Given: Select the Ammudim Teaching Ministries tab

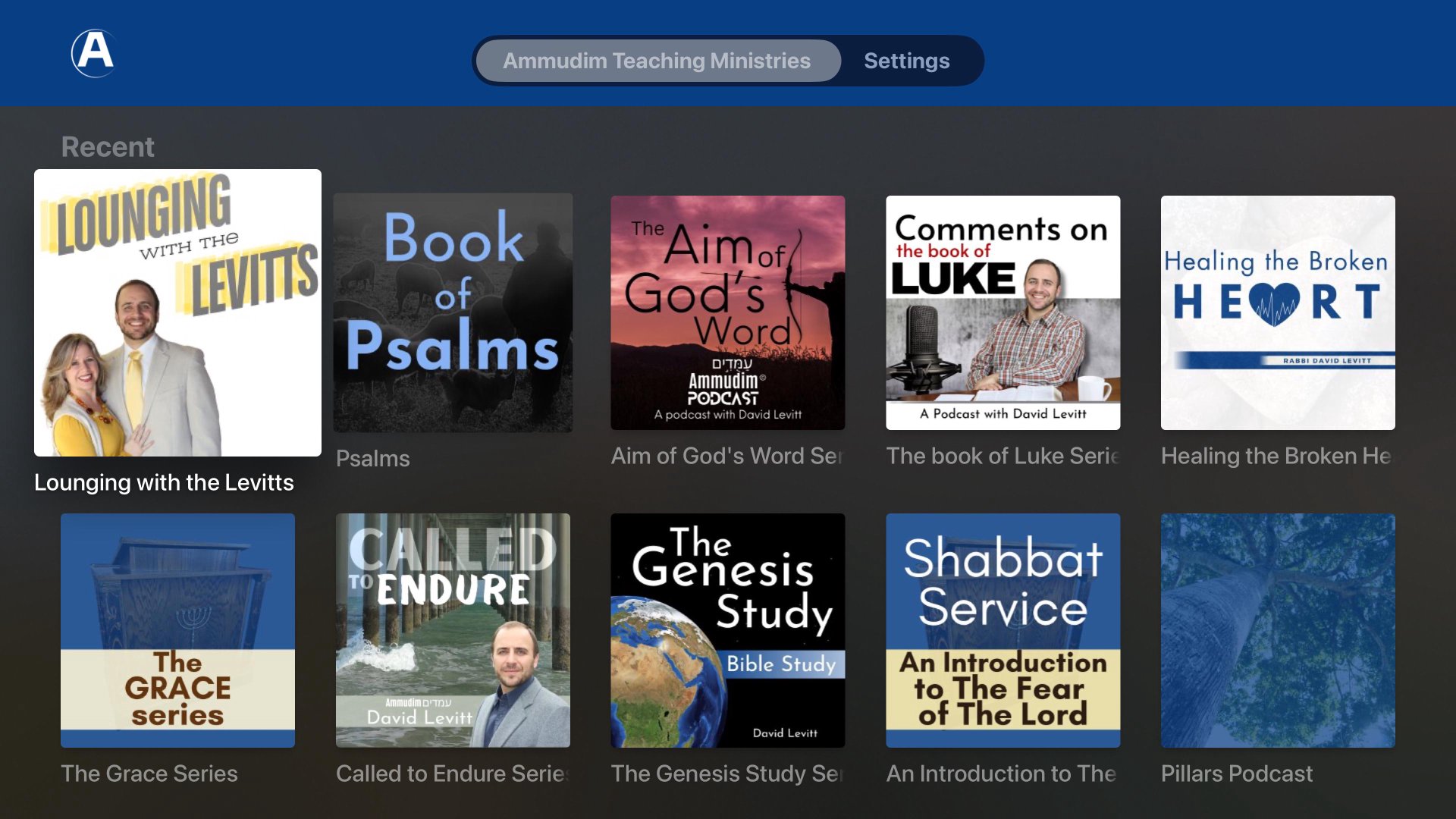Looking at the screenshot, I should pos(657,61).
